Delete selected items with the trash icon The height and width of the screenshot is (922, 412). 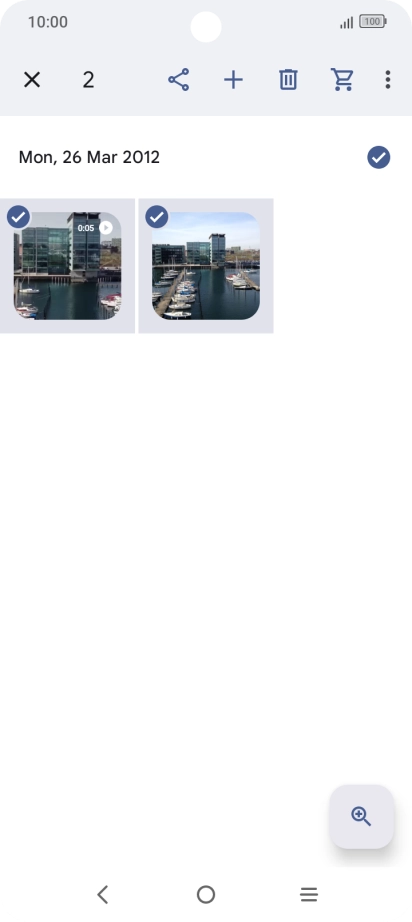click(288, 79)
